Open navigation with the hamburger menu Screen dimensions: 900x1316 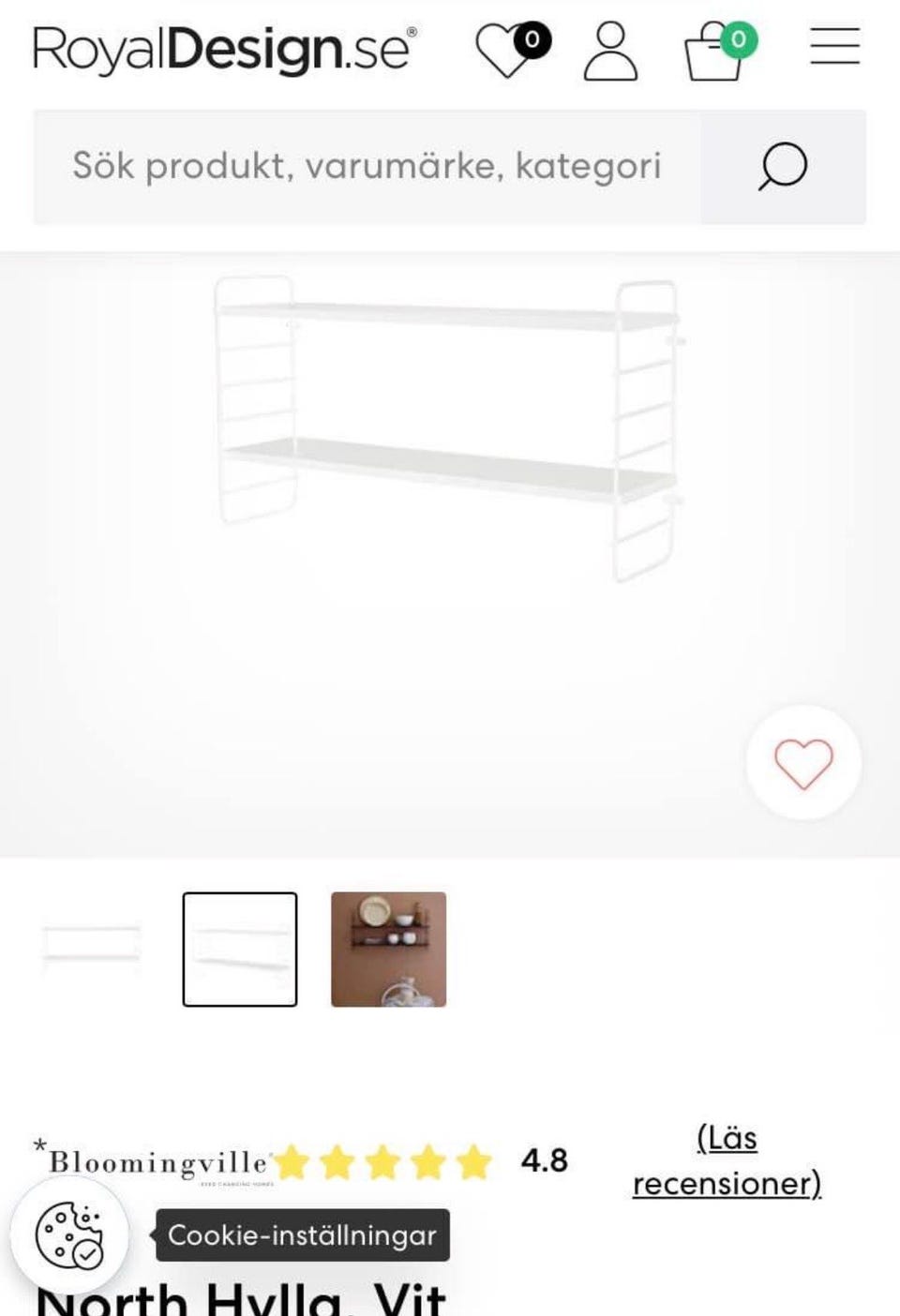(833, 47)
